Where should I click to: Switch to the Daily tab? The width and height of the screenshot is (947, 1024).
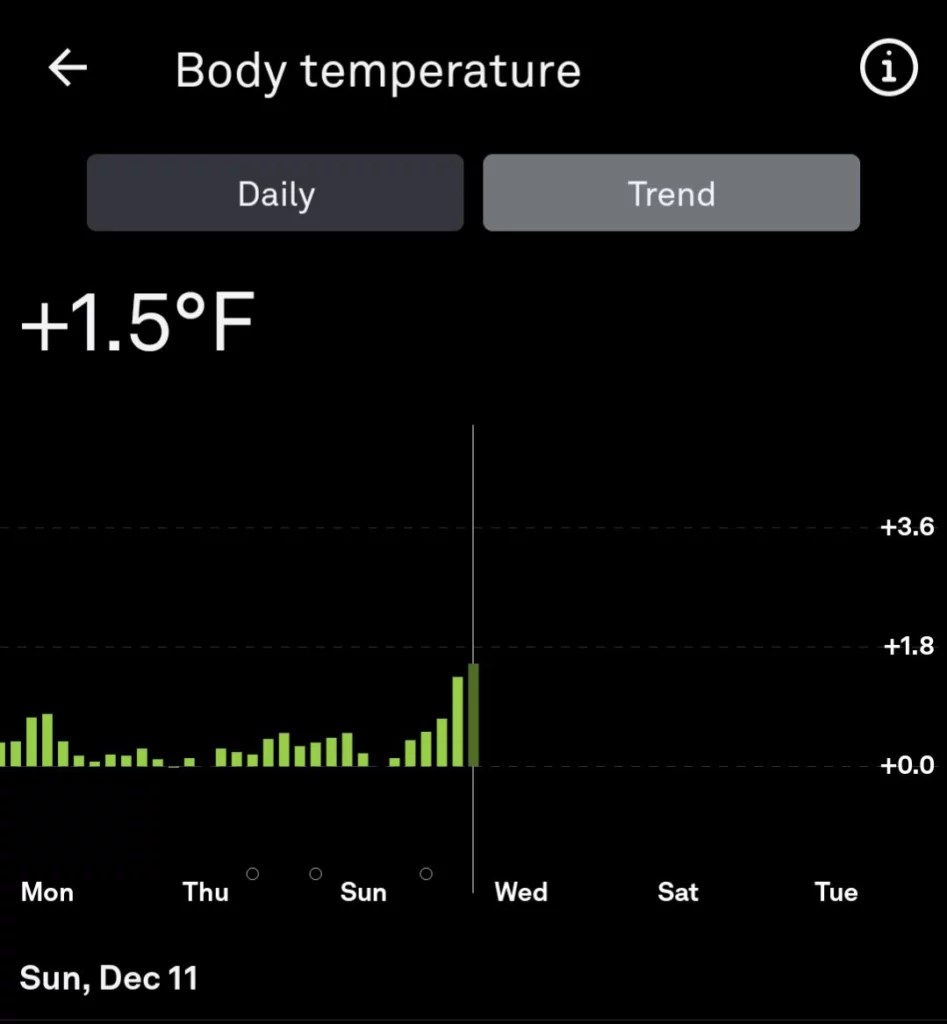pos(275,193)
